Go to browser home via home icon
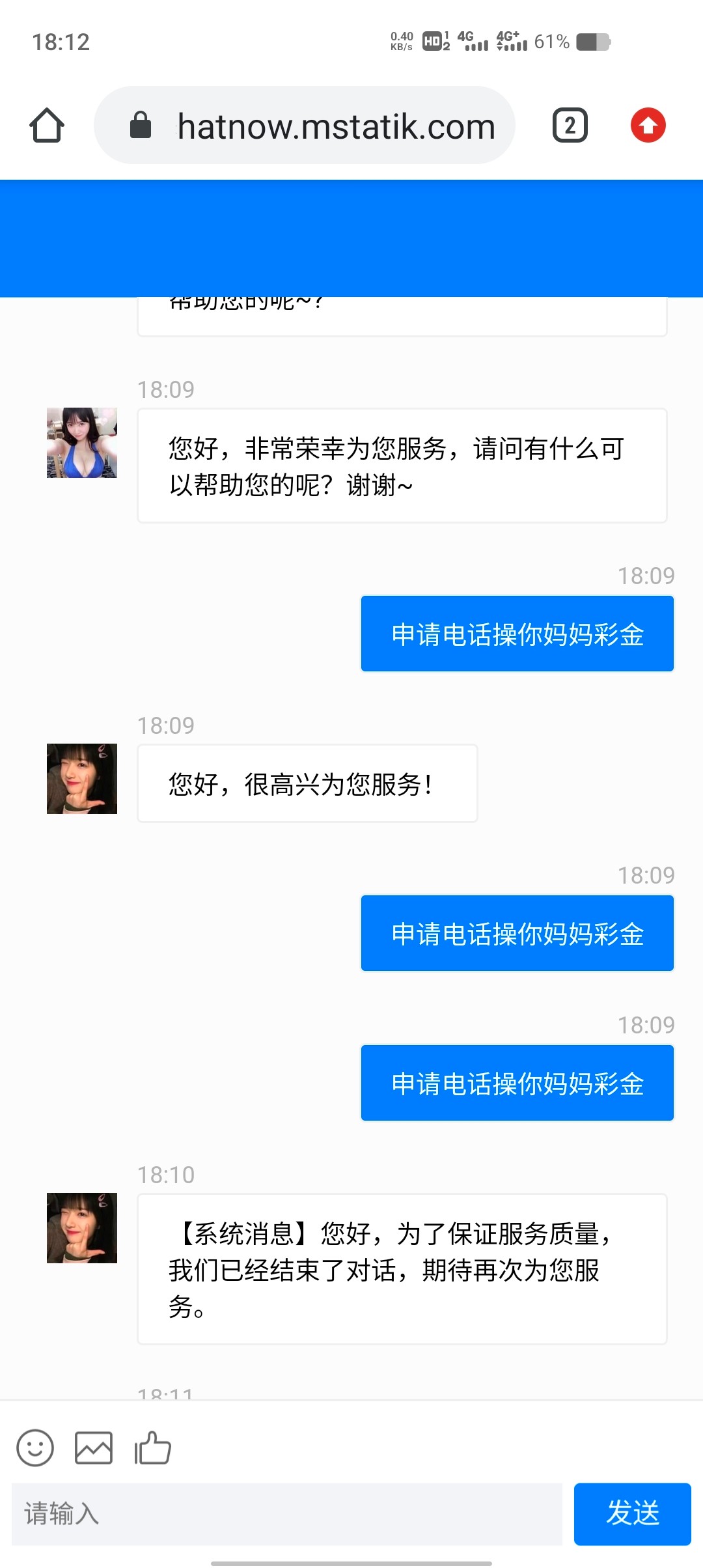703x1568 pixels. (46, 125)
